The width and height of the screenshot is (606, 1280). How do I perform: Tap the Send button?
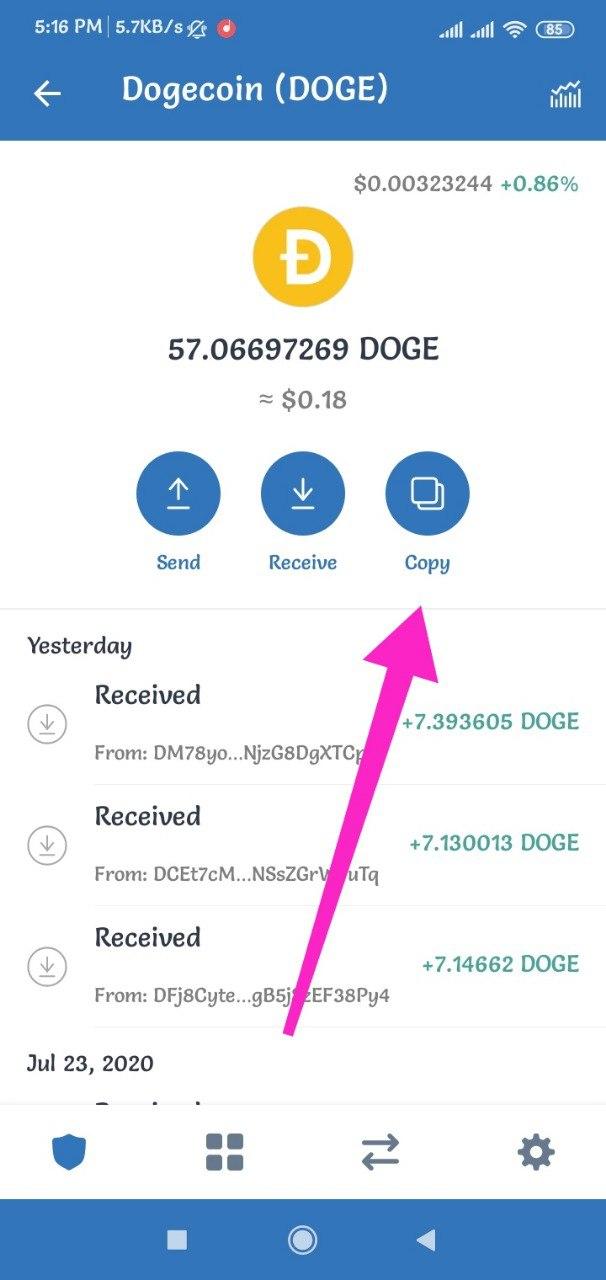(x=178, y=494)
